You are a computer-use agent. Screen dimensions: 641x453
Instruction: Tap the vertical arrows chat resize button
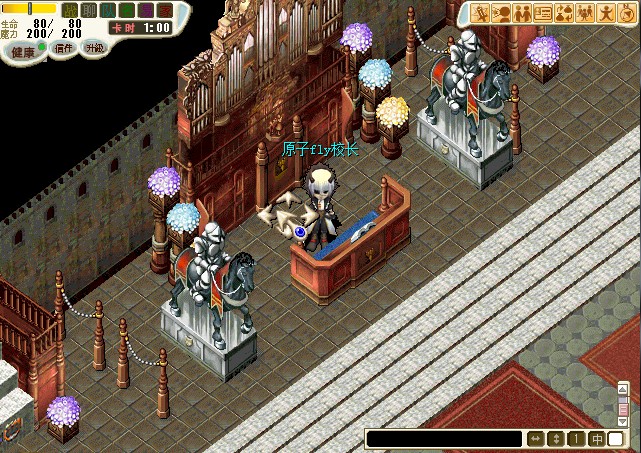(556, 439)
